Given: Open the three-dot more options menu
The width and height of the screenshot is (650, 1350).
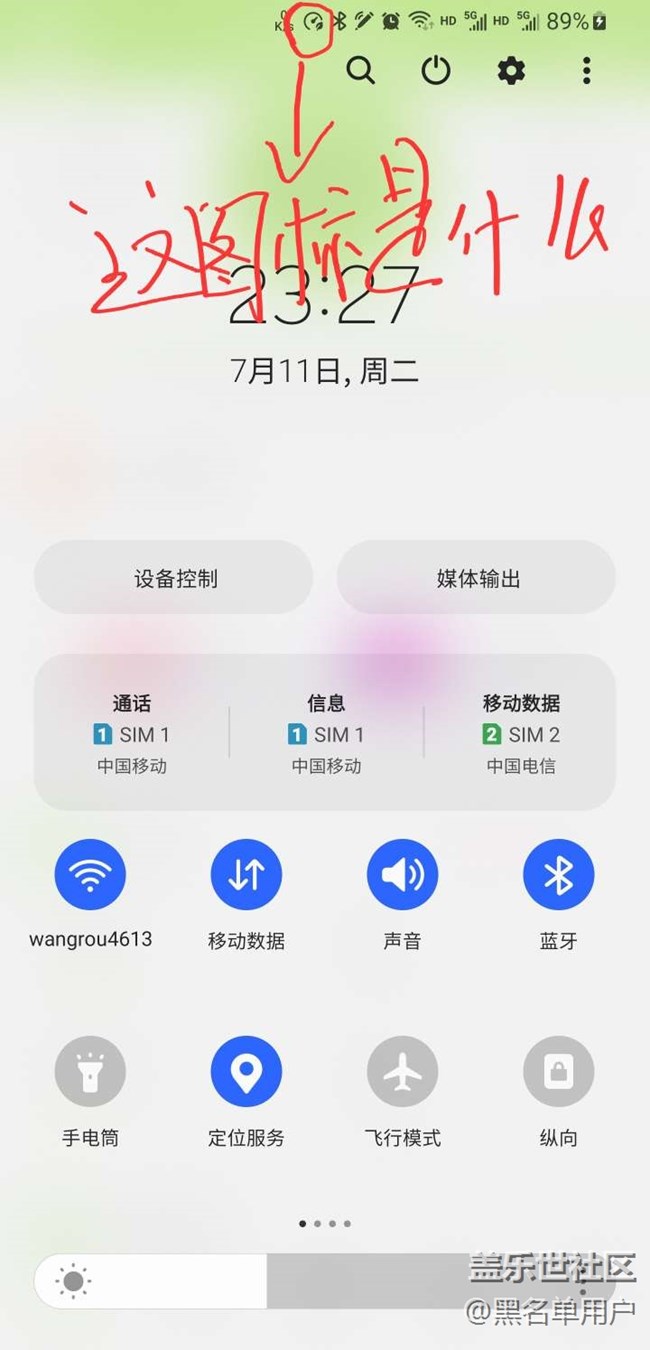Looking at the screenshot, I should coord(586,70).
